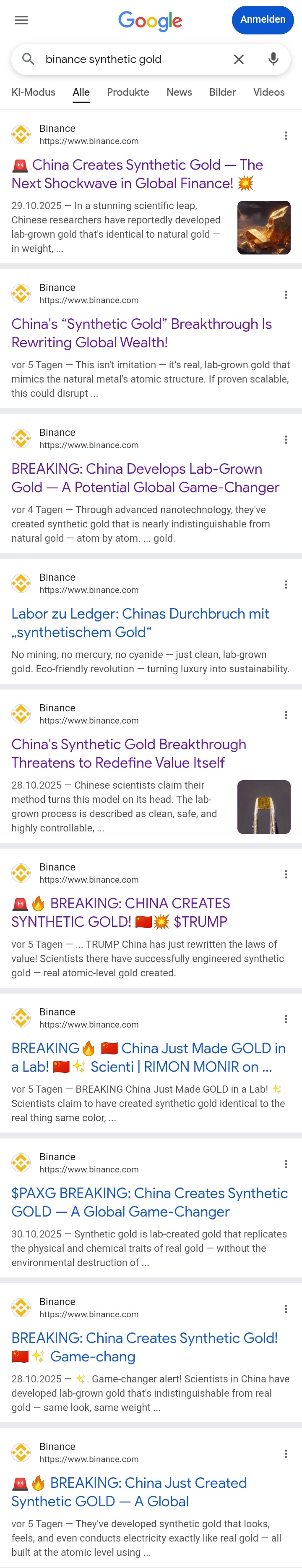Switch to the Bilder tab
302x1568 pixels.
[222, 92]
